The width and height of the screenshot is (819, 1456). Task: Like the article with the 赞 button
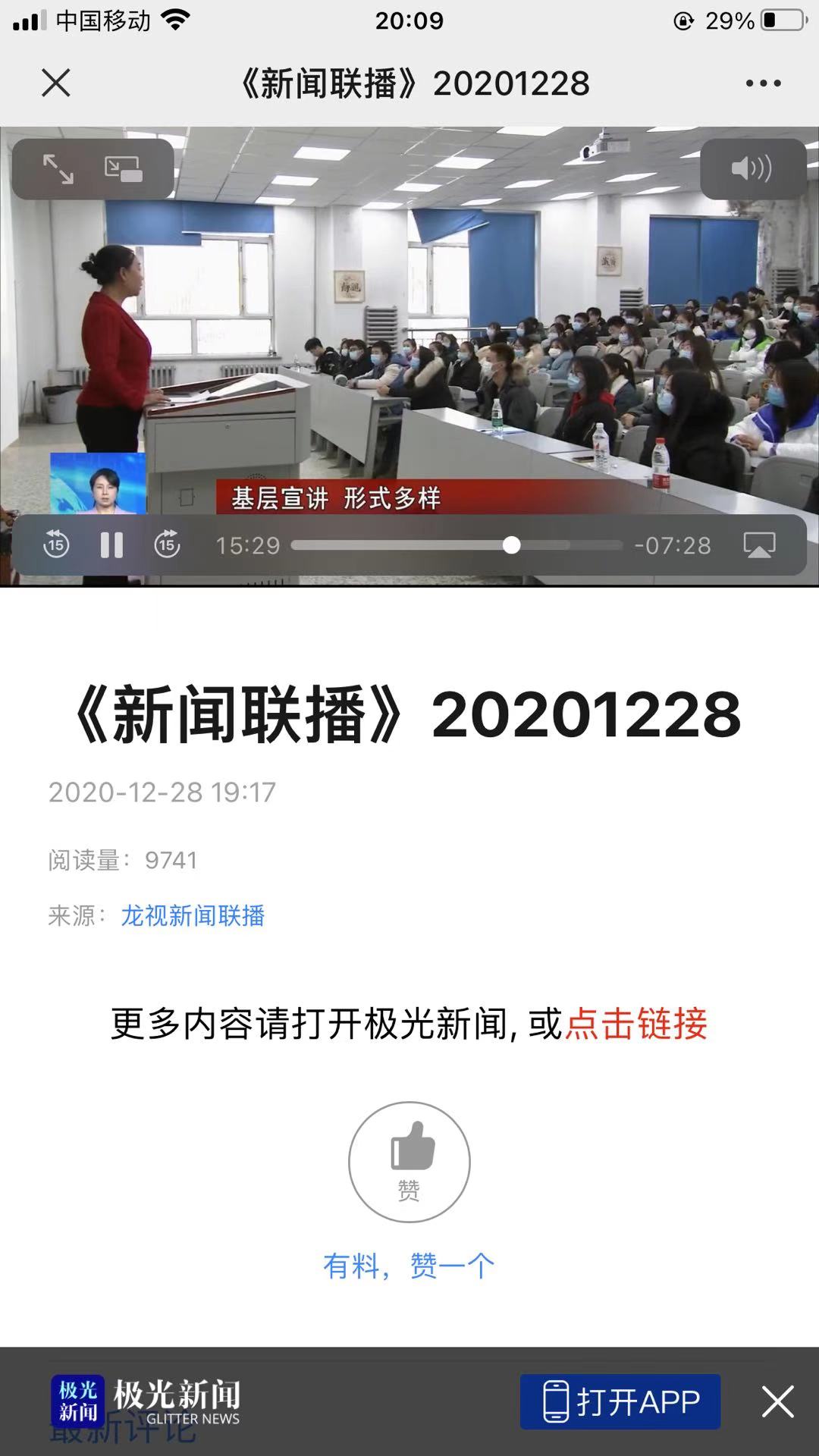click(409, 1162)
